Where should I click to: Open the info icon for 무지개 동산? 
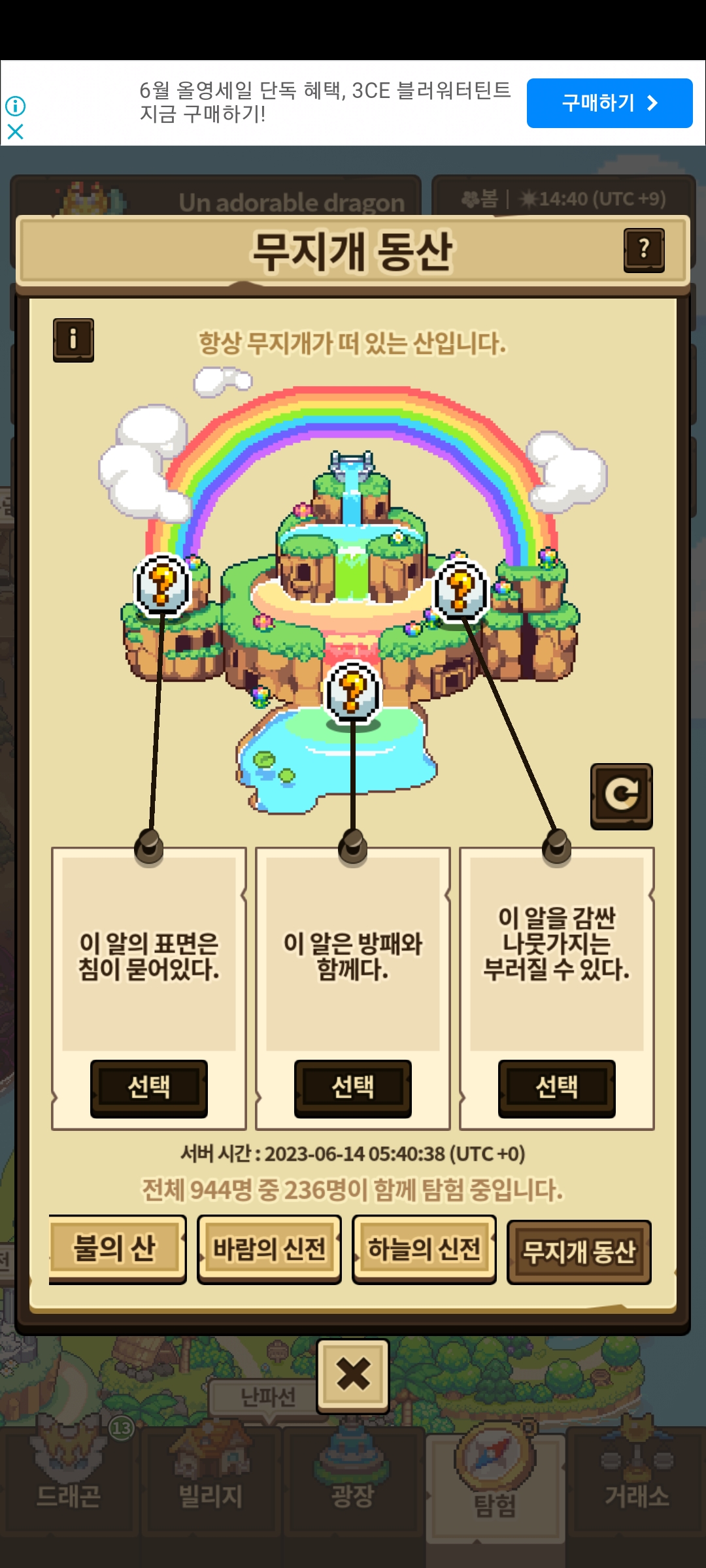[73, 340]
